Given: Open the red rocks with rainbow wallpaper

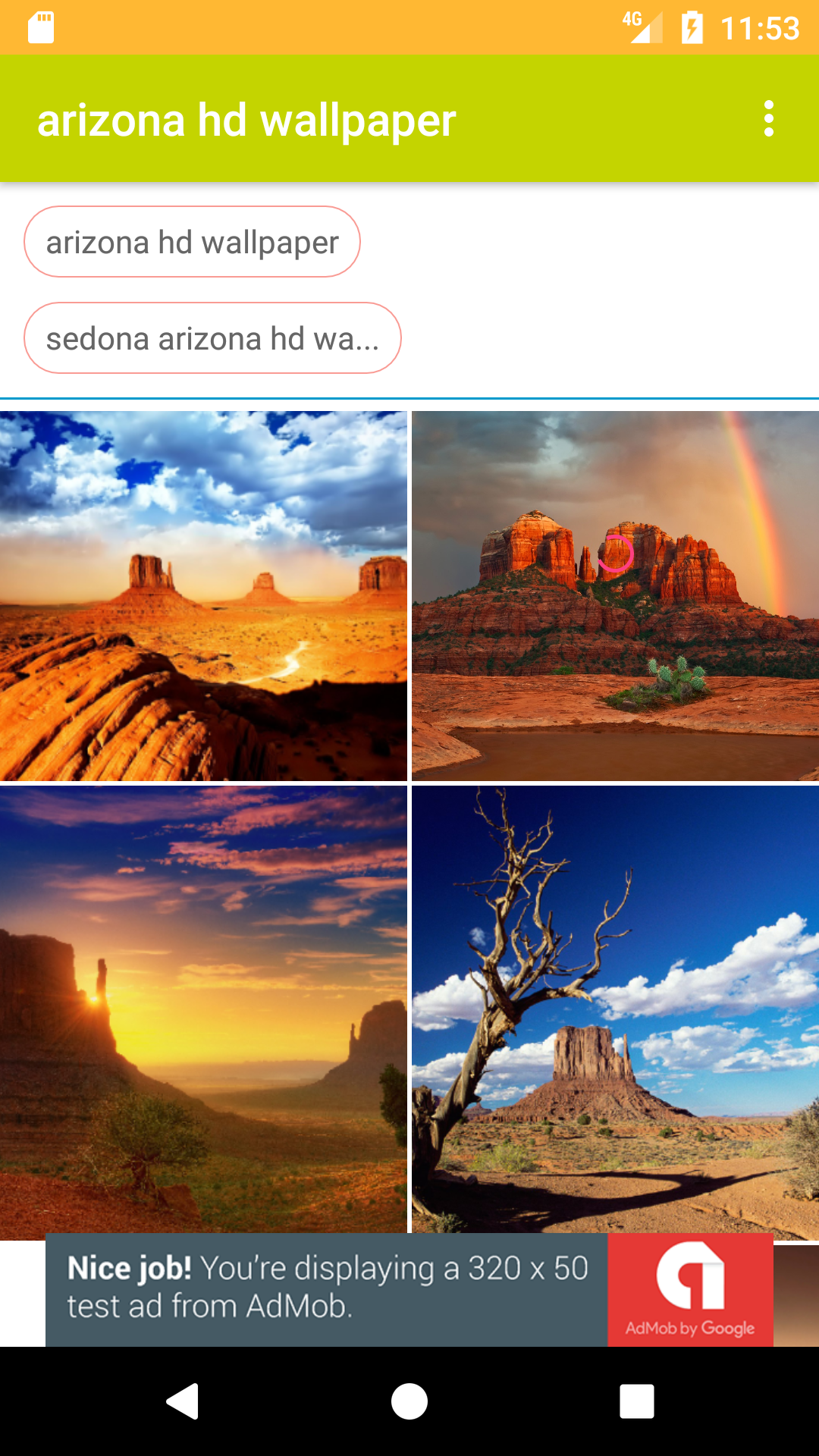Looking at the screenshot, I should pos(615,596).
